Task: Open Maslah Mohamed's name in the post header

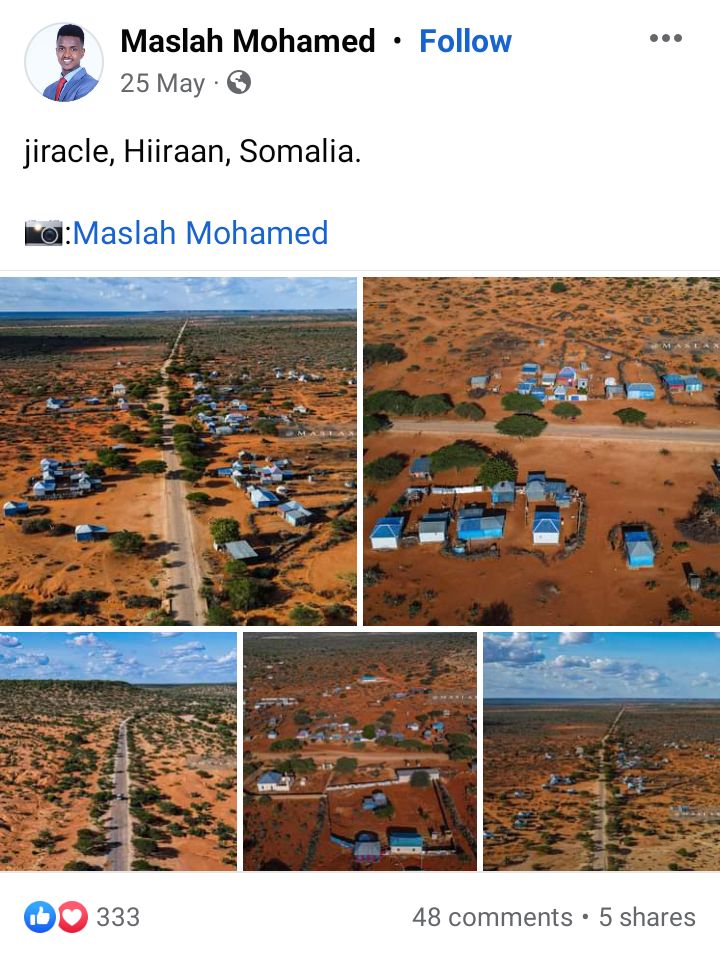Action: [x=247, y=41]
